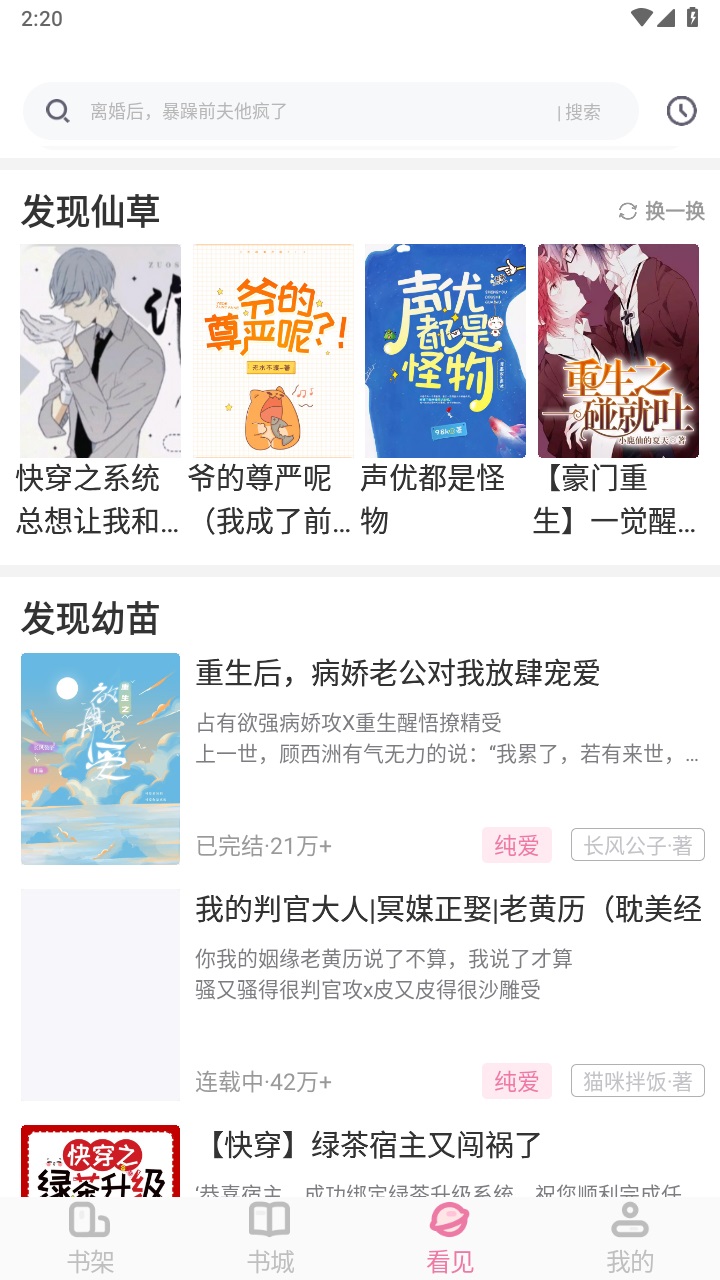This screenshot has width=720, height=1280.
Task: Switch to the 书城 tab
Action: [x=270, y=1235]
